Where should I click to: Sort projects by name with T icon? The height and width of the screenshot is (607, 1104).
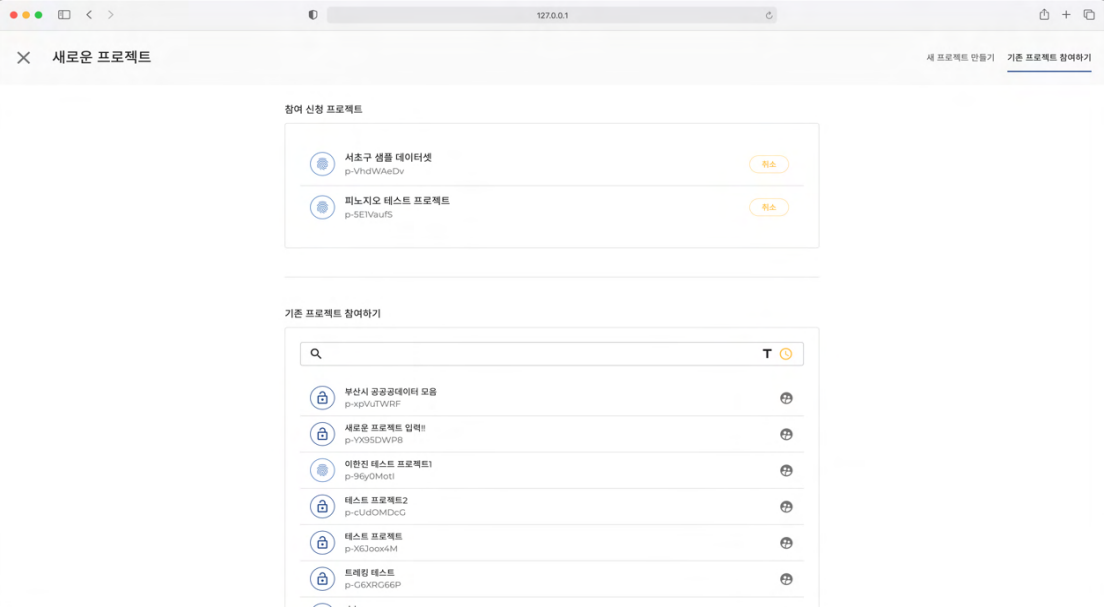point(767,354)
